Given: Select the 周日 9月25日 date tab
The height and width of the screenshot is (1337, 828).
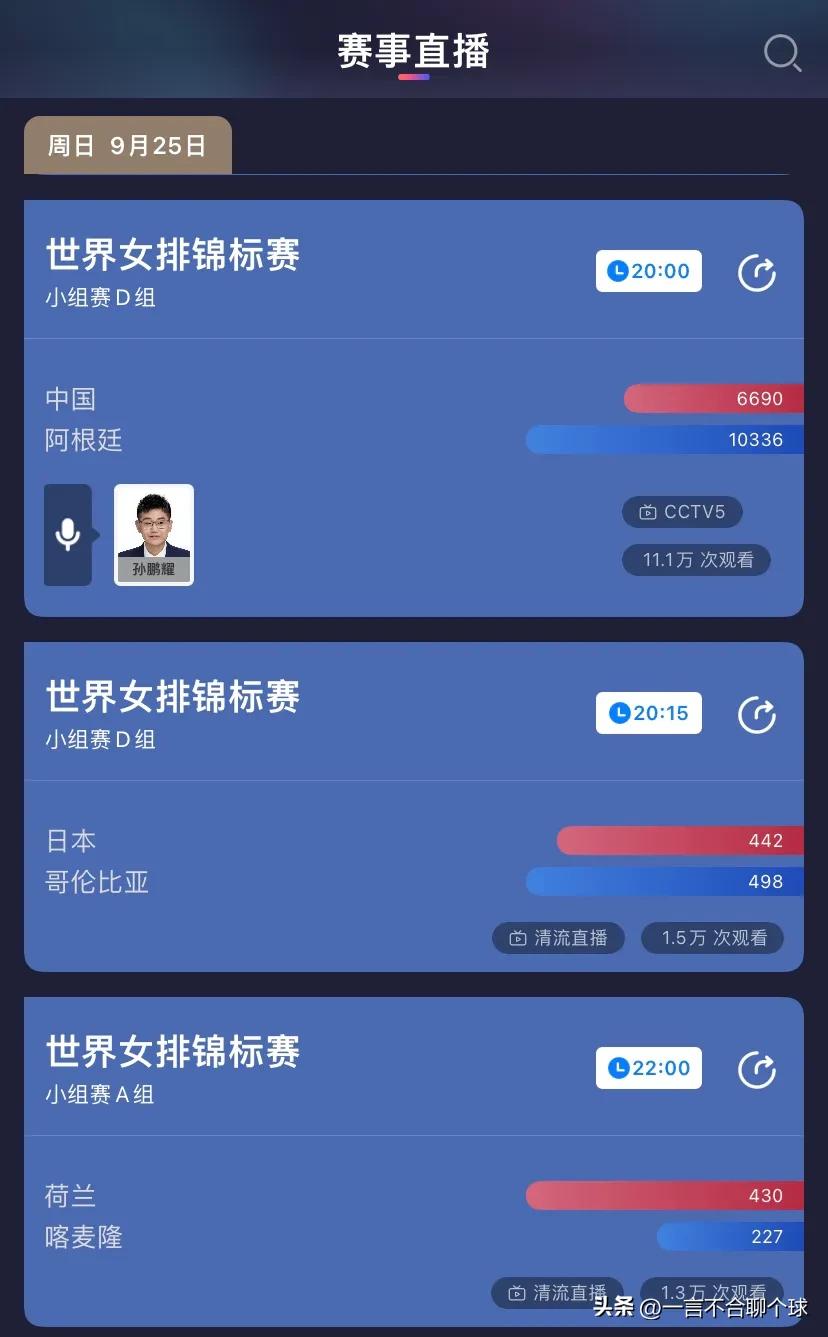Looking at the screenshot, I should pyautogui.click(x=127, y=145).
